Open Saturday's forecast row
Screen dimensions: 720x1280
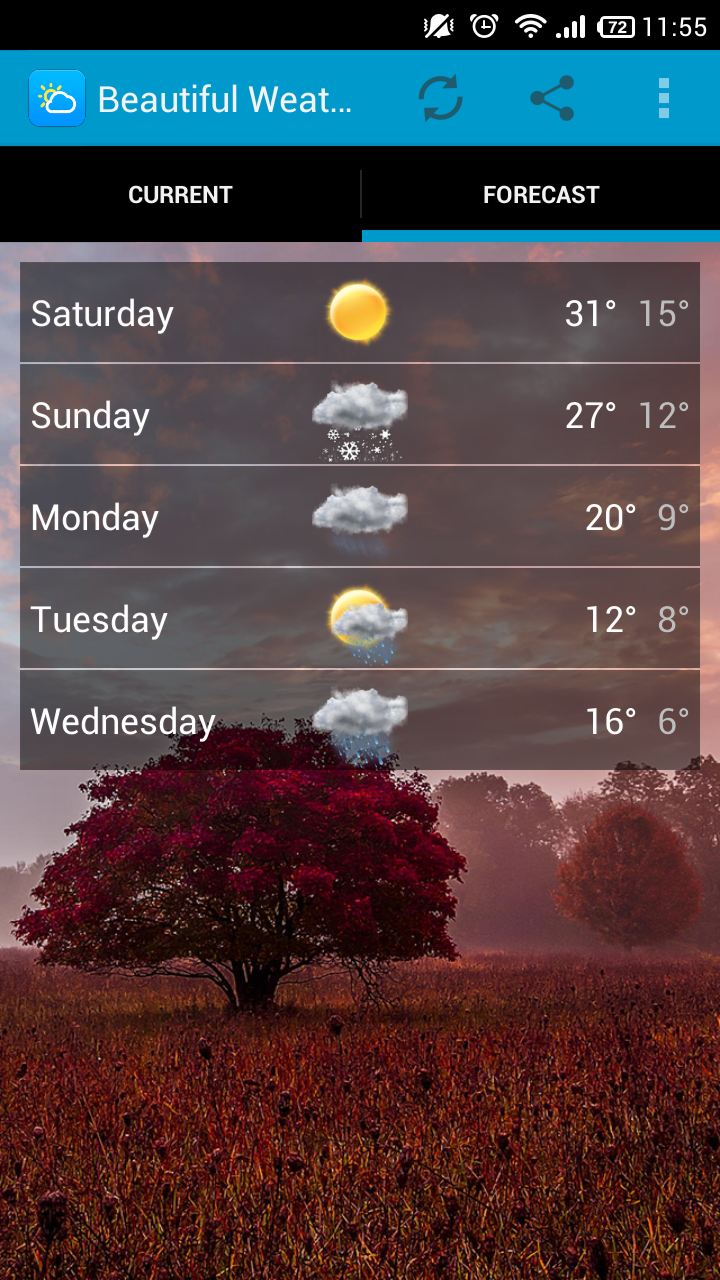pos(360,313)
